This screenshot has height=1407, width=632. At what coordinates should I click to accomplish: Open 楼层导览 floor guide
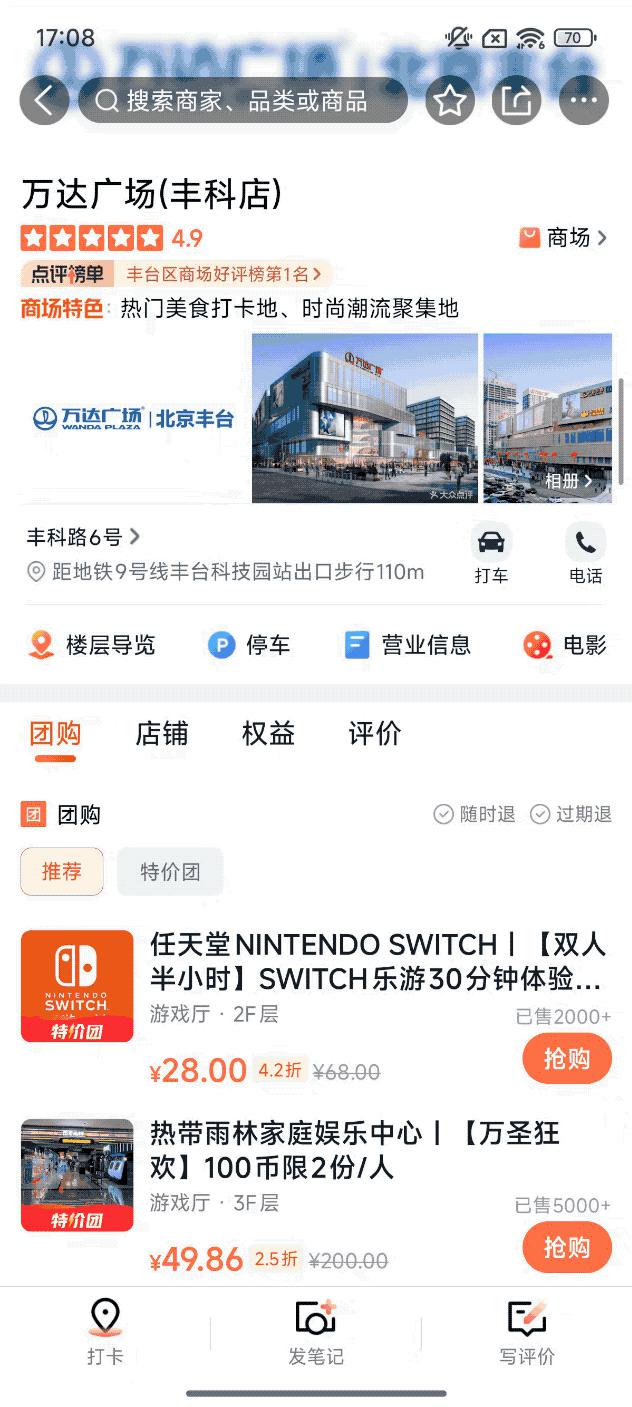click(x=92, y=645)
